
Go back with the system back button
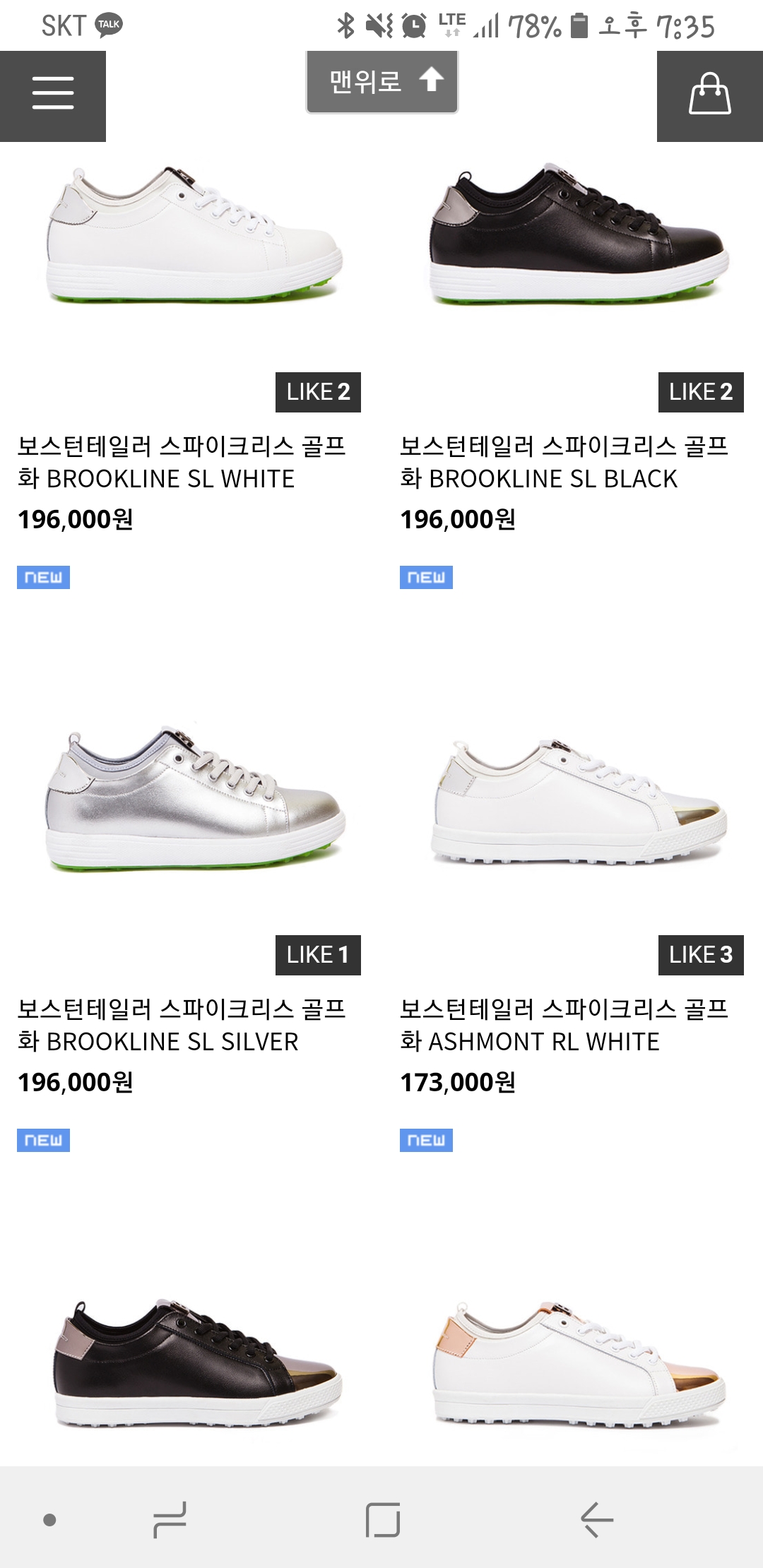(597, 1519)
